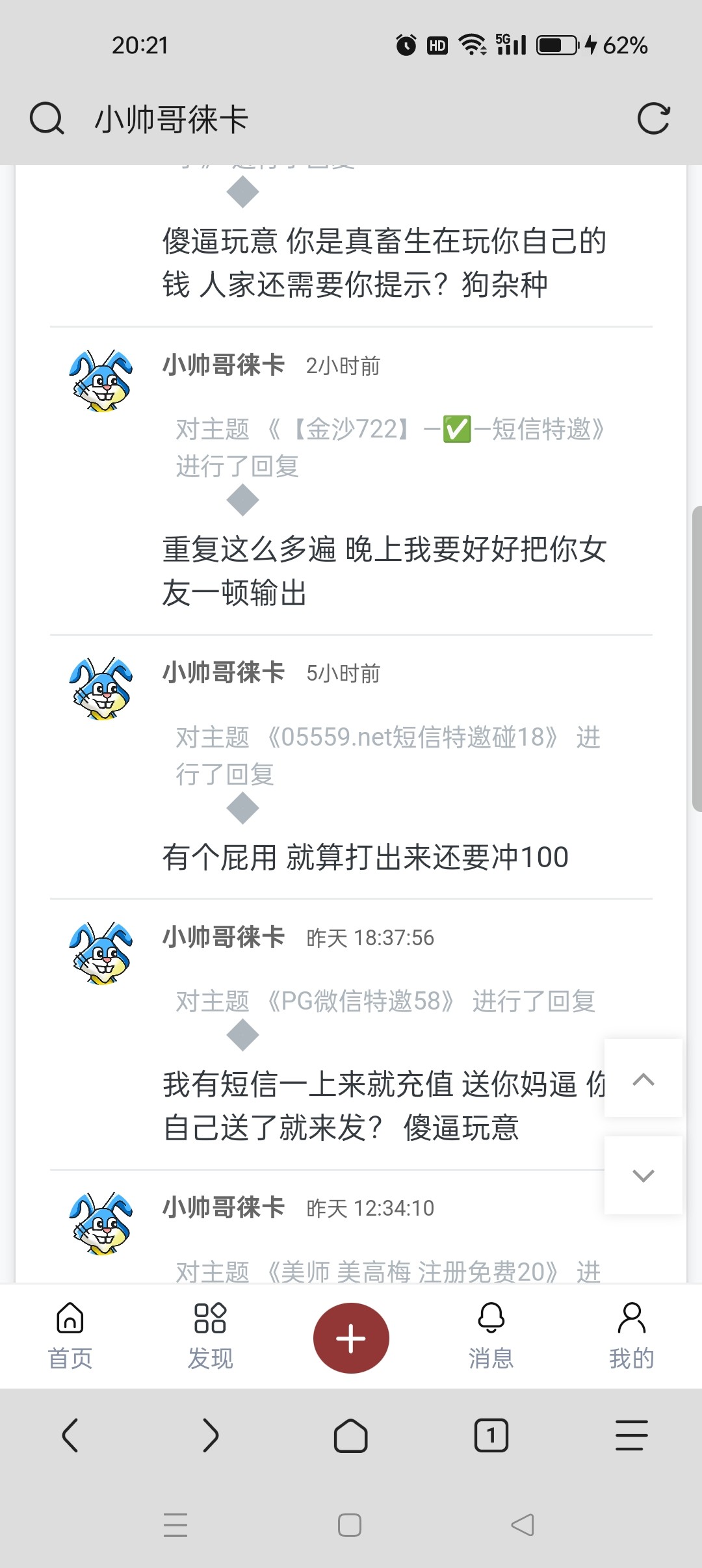Open the browser tabs button showing 1
This screenshot has width=702, height=1568.
click(x=491, y=1437)
